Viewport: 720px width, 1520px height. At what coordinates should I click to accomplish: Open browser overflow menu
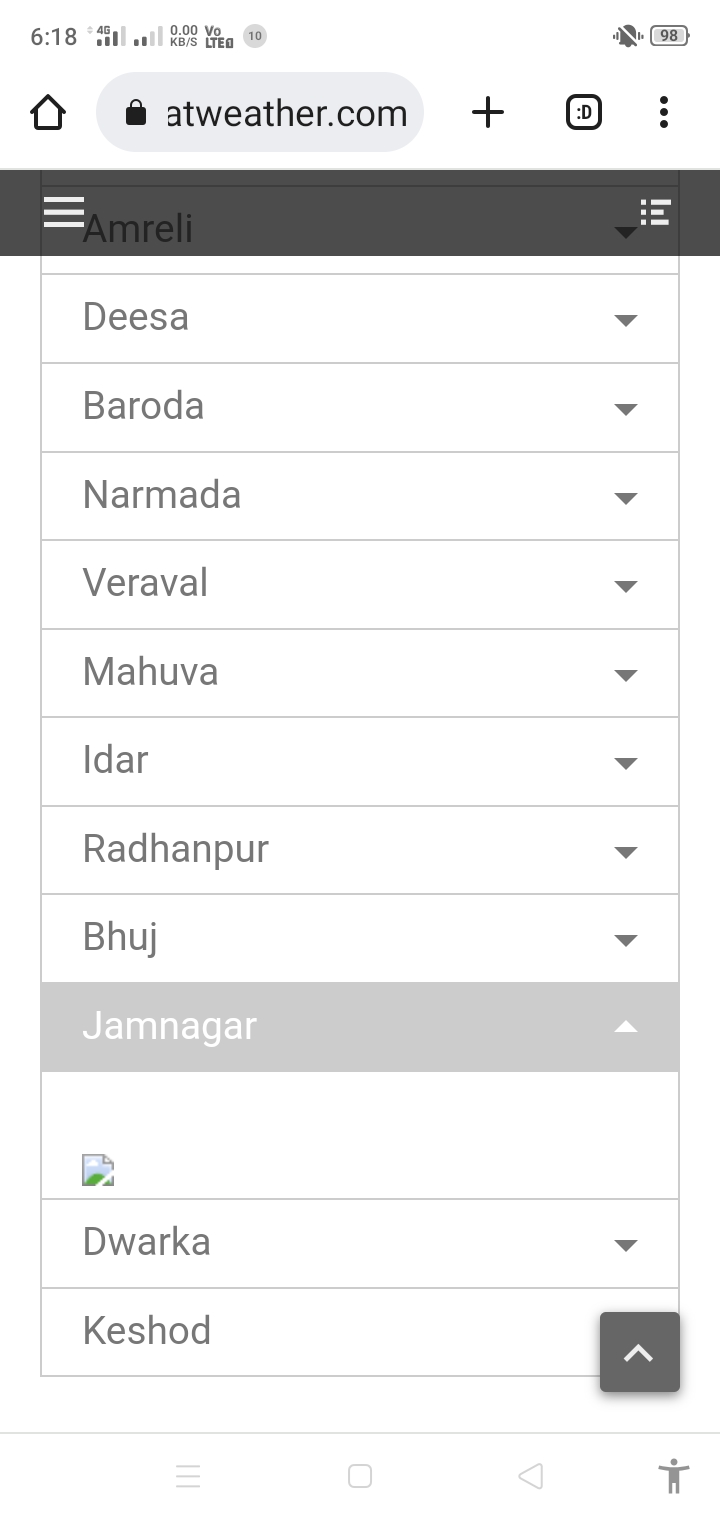click(x=663, y=113)
